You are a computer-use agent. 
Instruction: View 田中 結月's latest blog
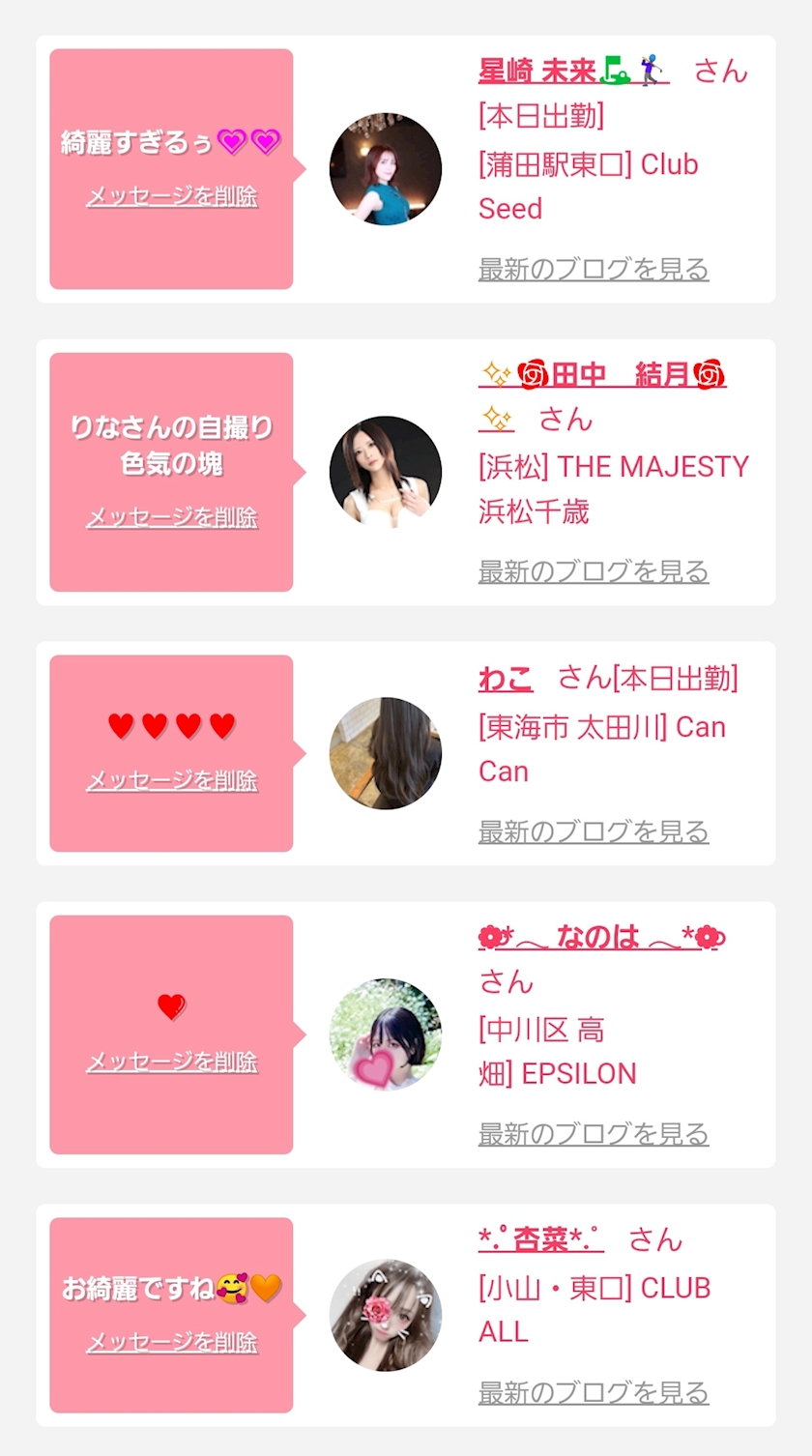pyautogui.click(x=594, y=571)
